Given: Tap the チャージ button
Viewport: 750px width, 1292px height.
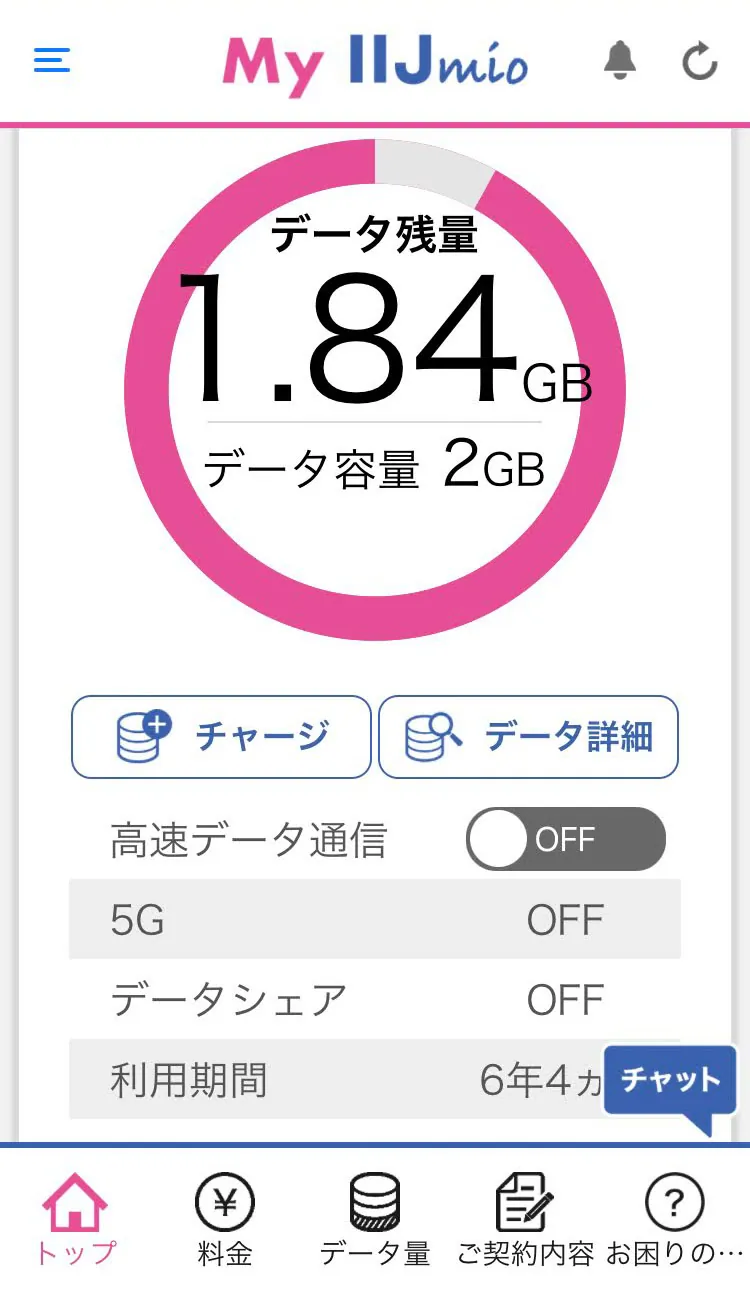Looking at the screenshot, I should click(221, 737).
